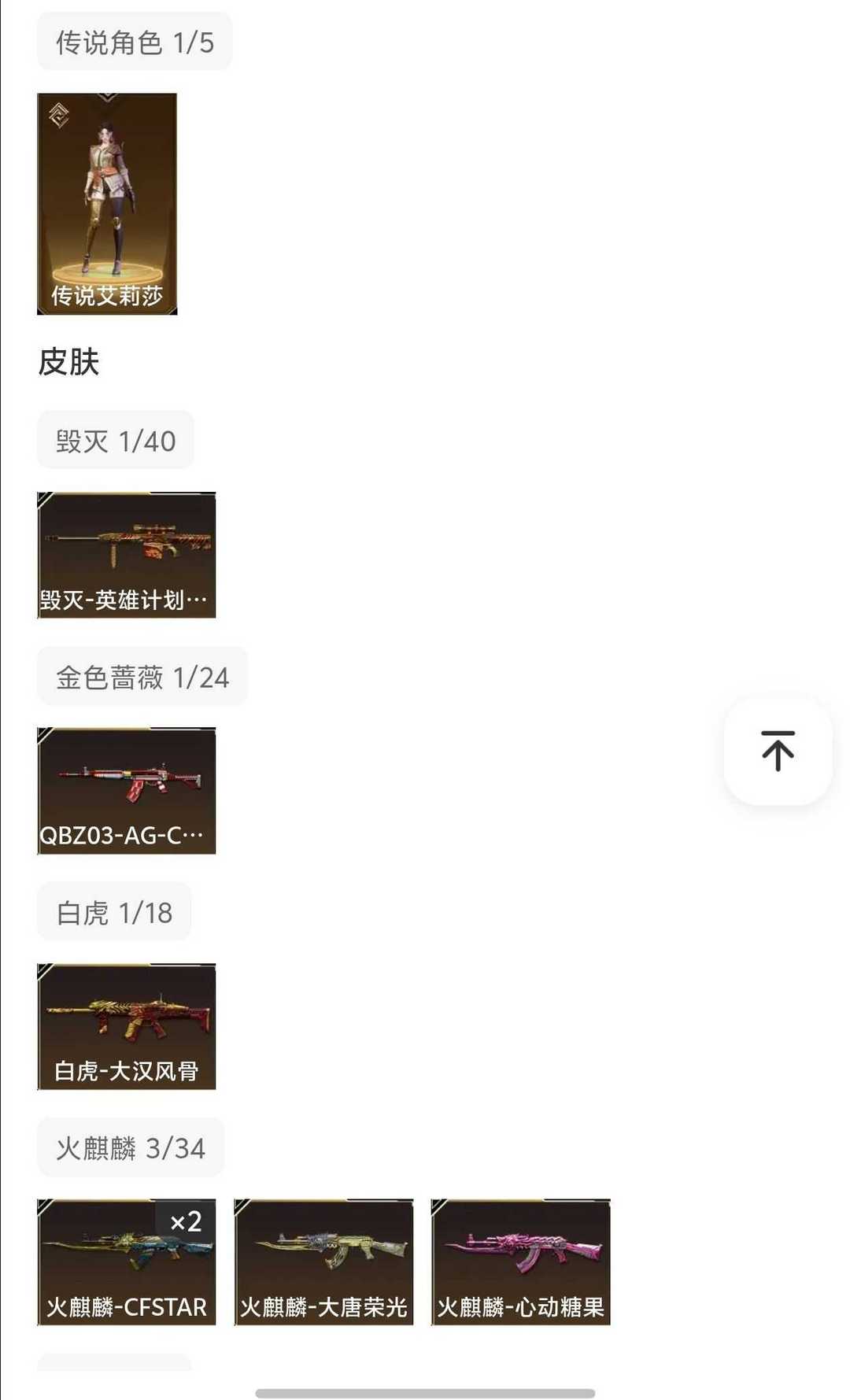Tap the back-to-top arrow button
The image size is (850, 1400).
click(778, 751)
